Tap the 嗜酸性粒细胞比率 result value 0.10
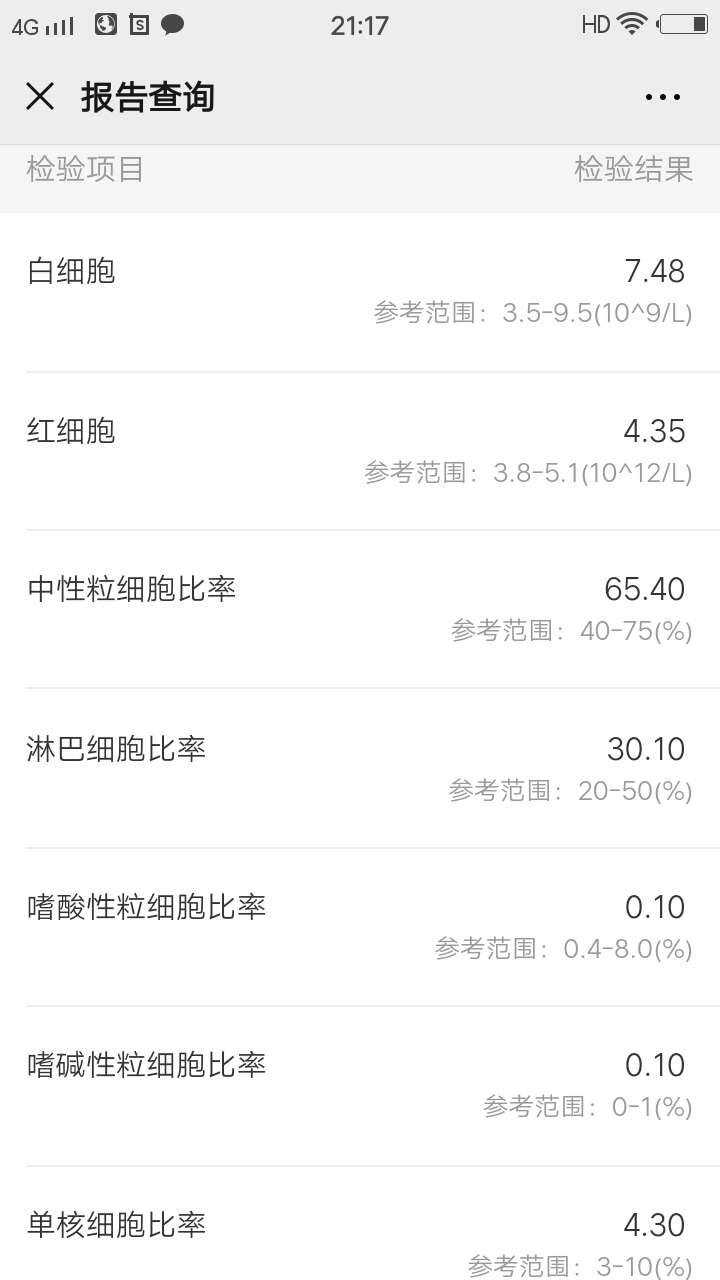 tap(655, 906)
